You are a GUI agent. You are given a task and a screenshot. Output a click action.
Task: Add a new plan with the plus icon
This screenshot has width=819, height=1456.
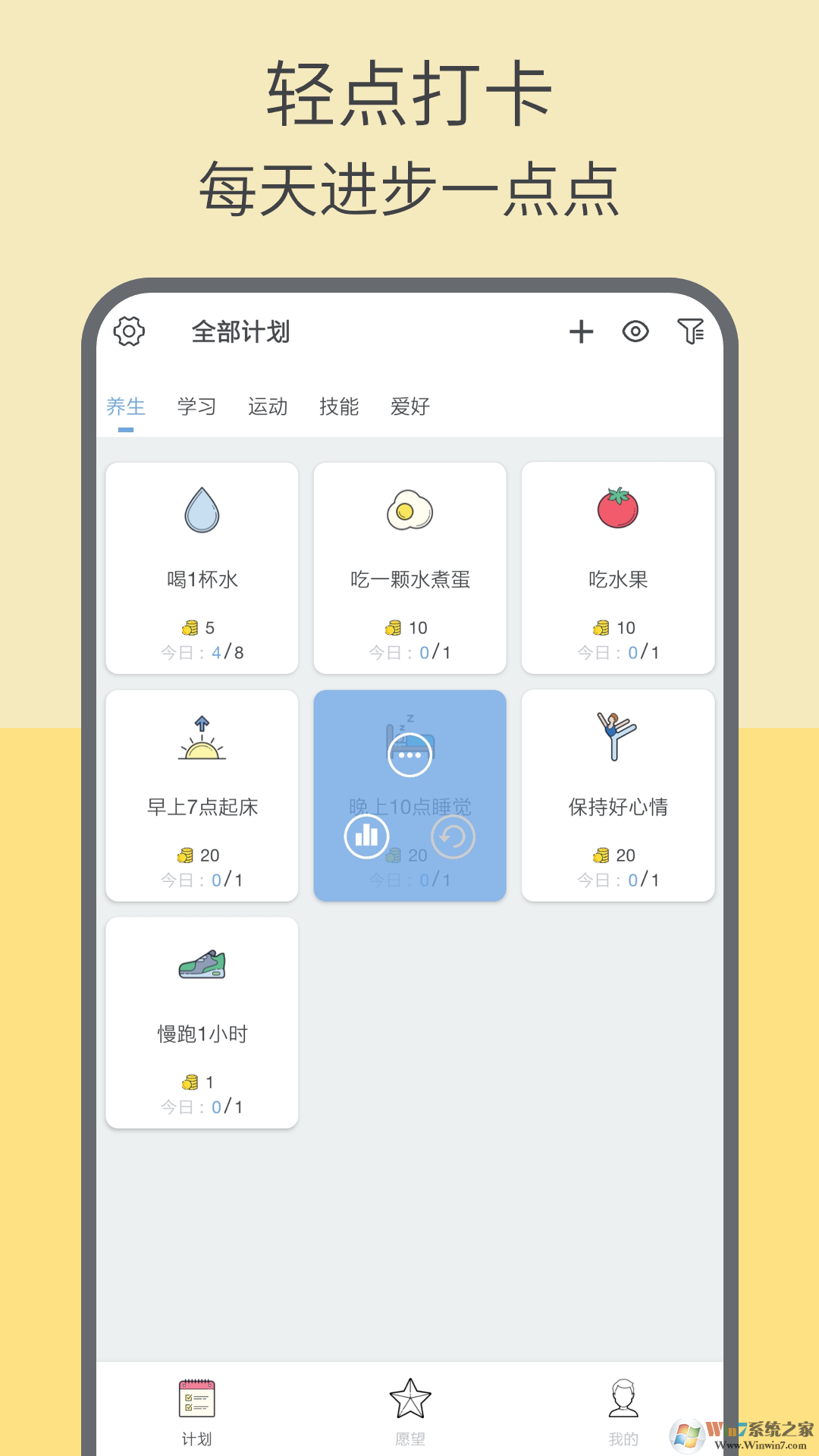pos(582,331)
